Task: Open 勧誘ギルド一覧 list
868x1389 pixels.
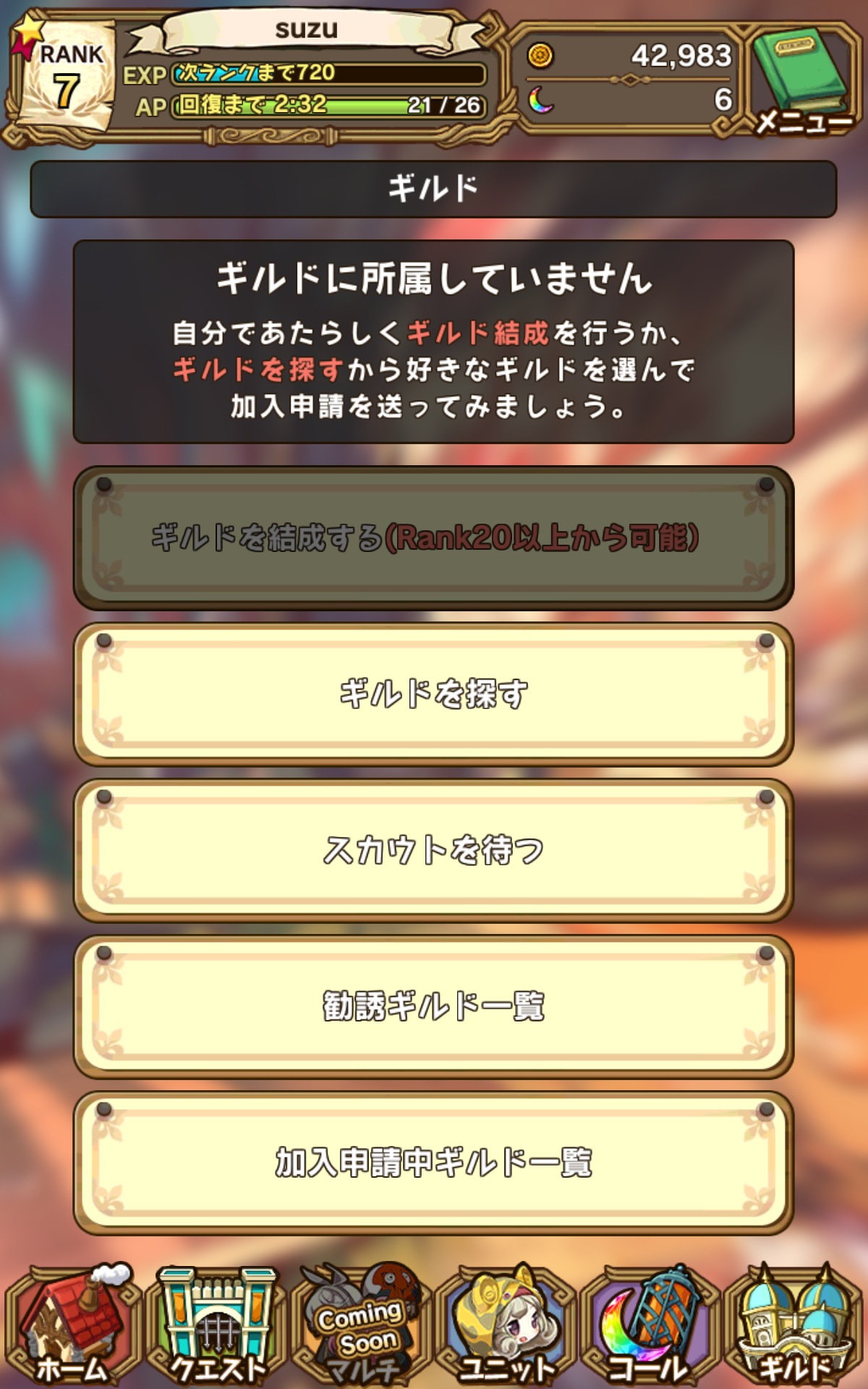Action: (x=433, y=1006)
